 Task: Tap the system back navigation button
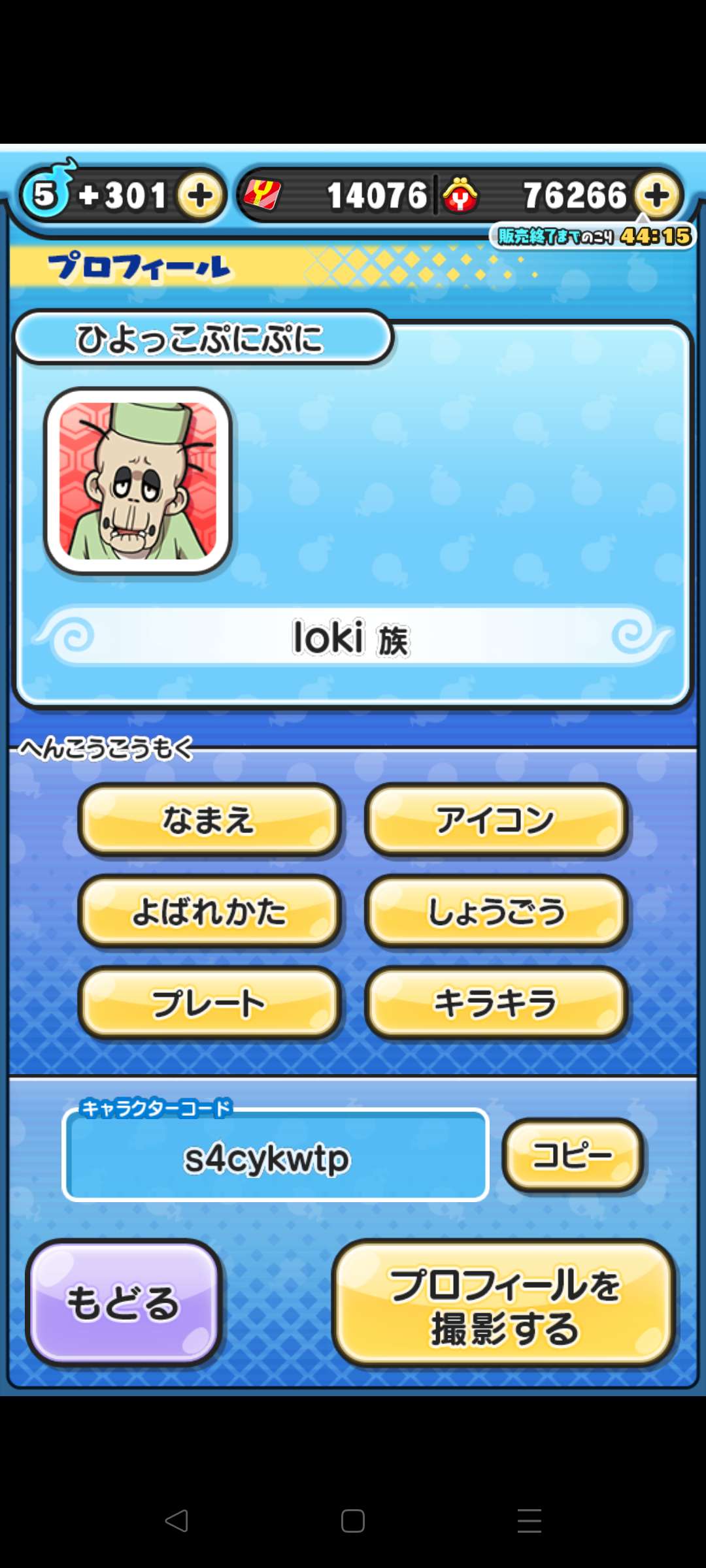tap(176, 1521)
